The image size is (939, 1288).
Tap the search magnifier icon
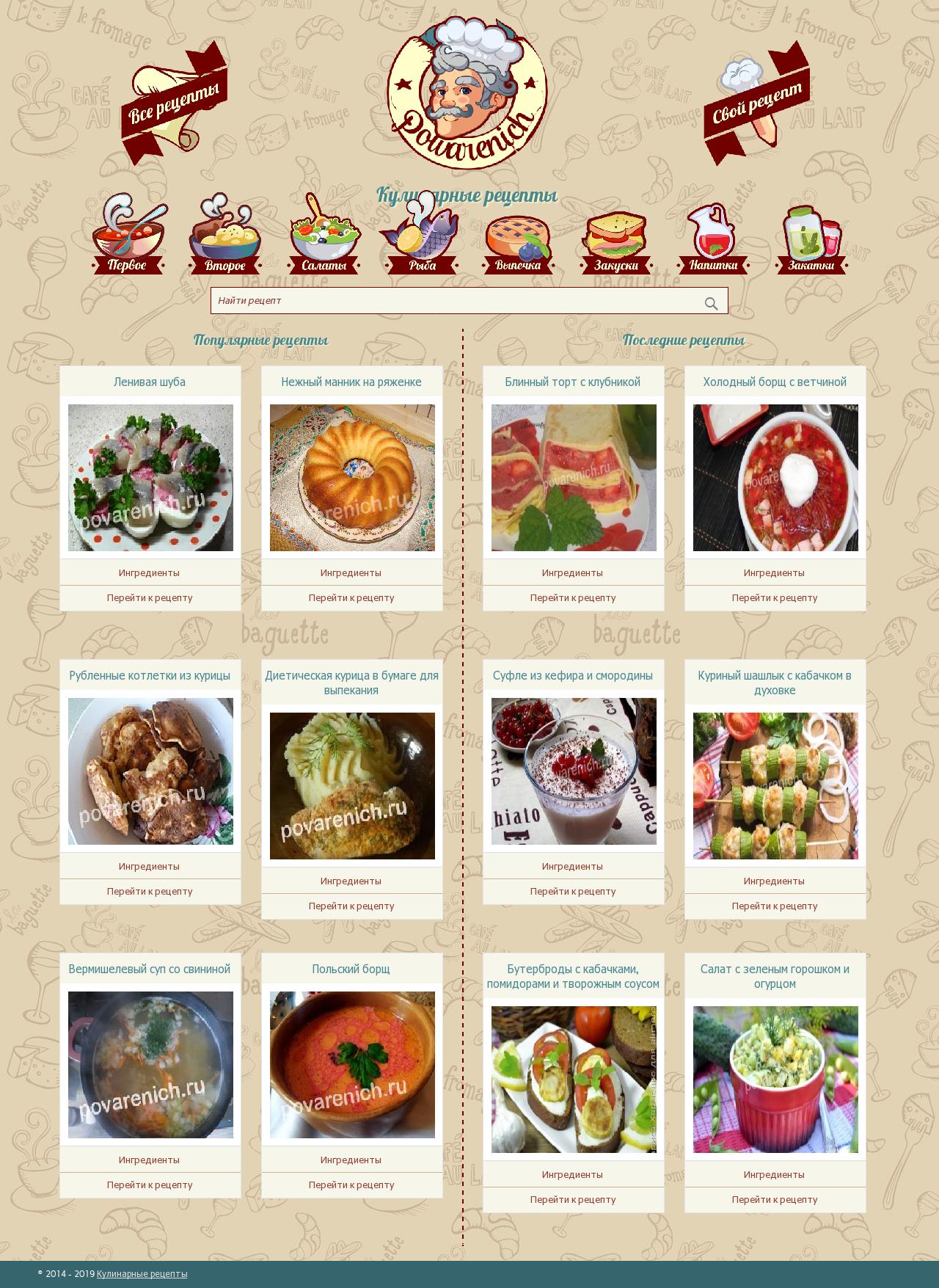711,303
